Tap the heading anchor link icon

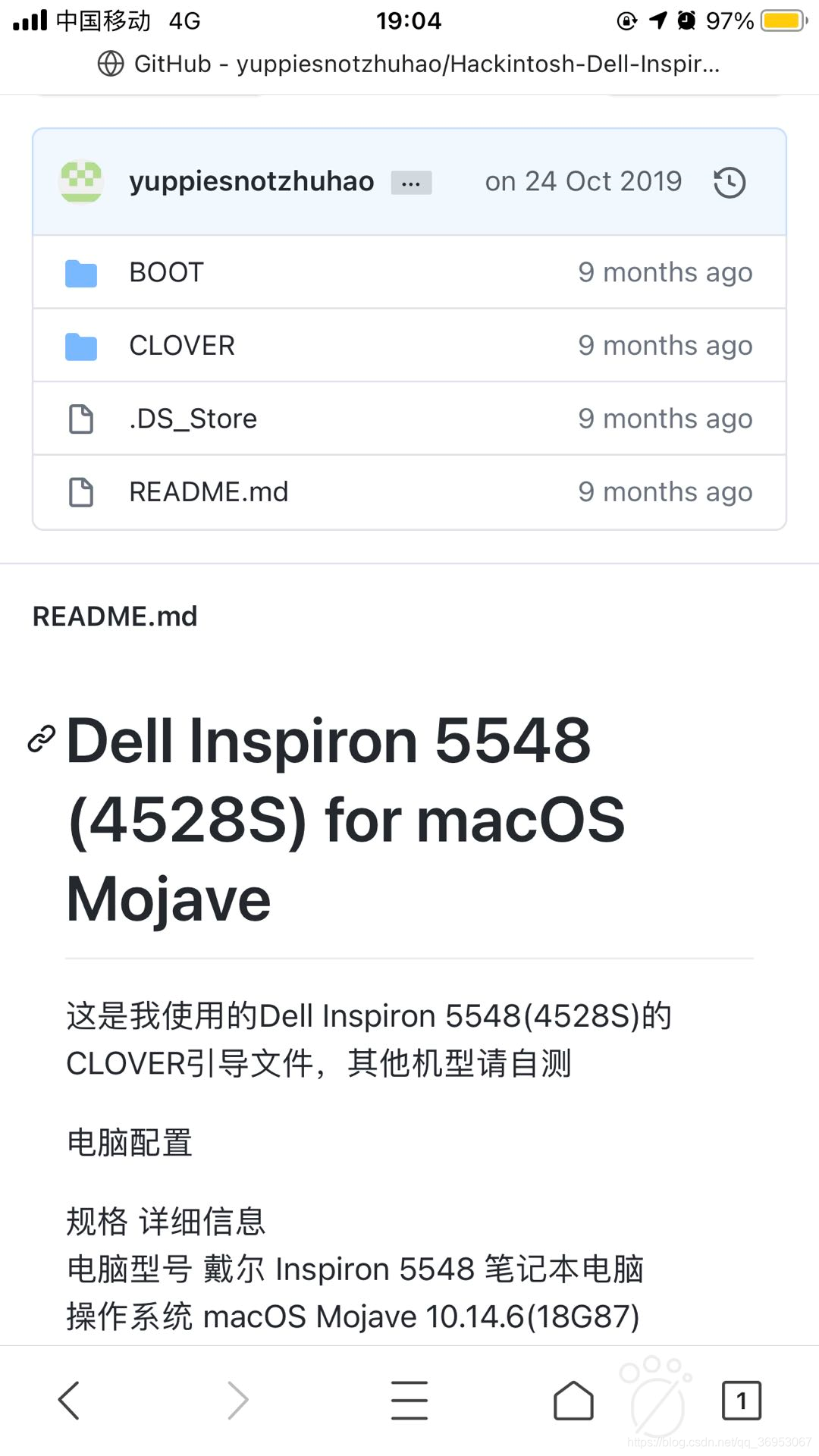[42, 738]
